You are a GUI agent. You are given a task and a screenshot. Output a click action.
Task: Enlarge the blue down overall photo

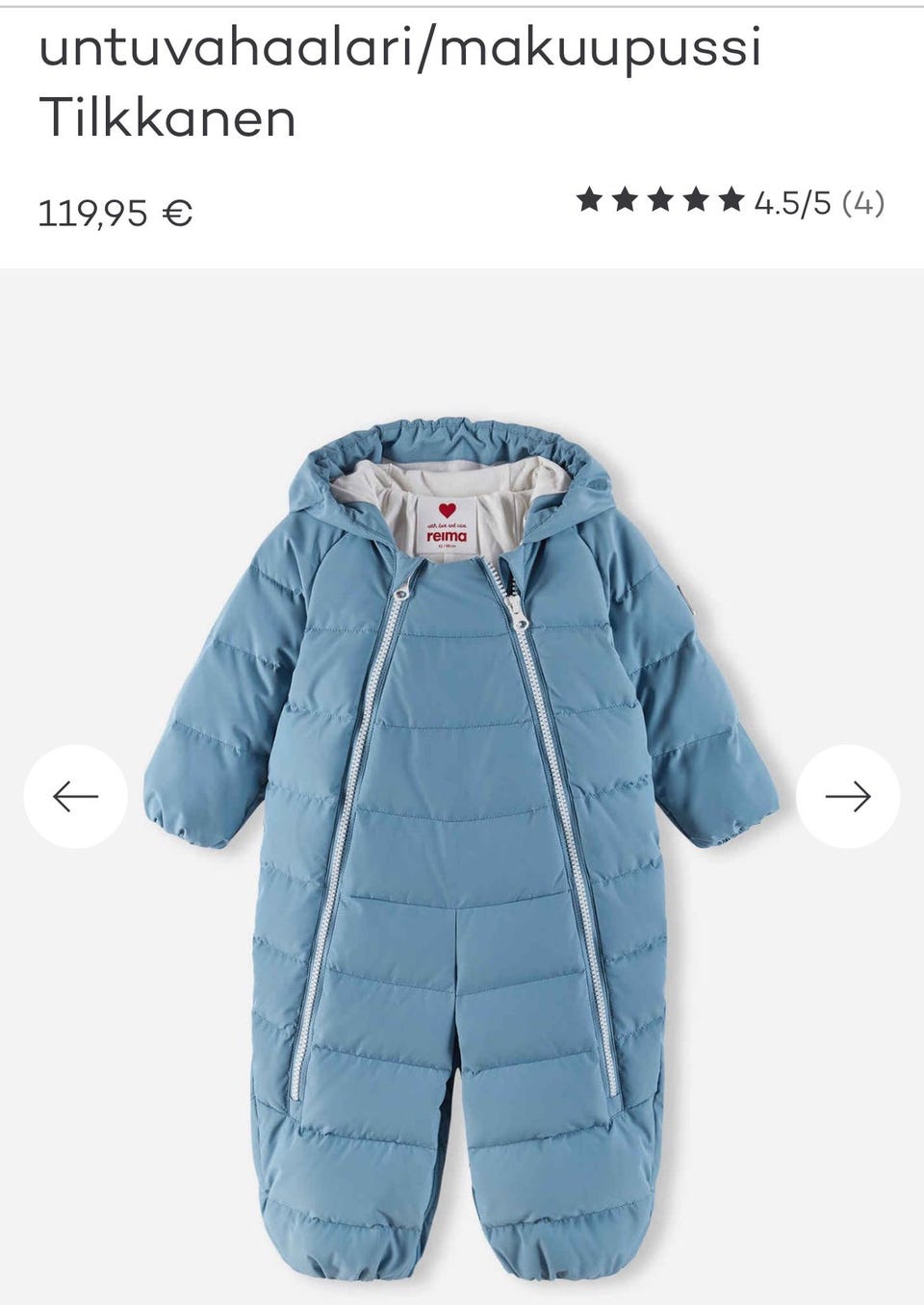pos(460,818)
